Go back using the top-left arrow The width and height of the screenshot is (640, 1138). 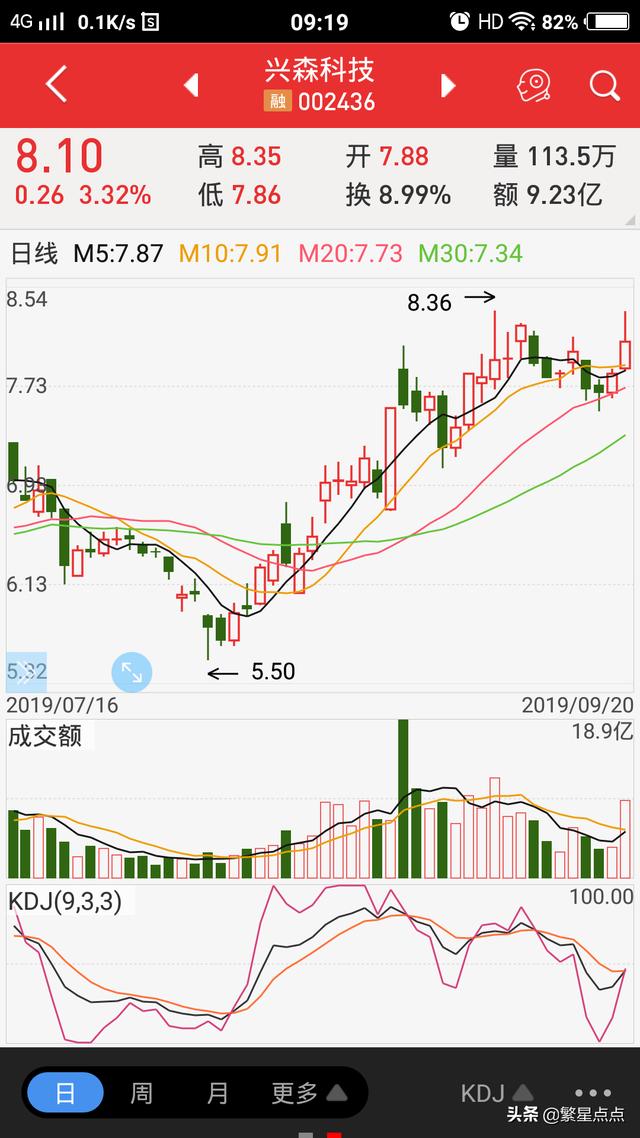point(56,84)
